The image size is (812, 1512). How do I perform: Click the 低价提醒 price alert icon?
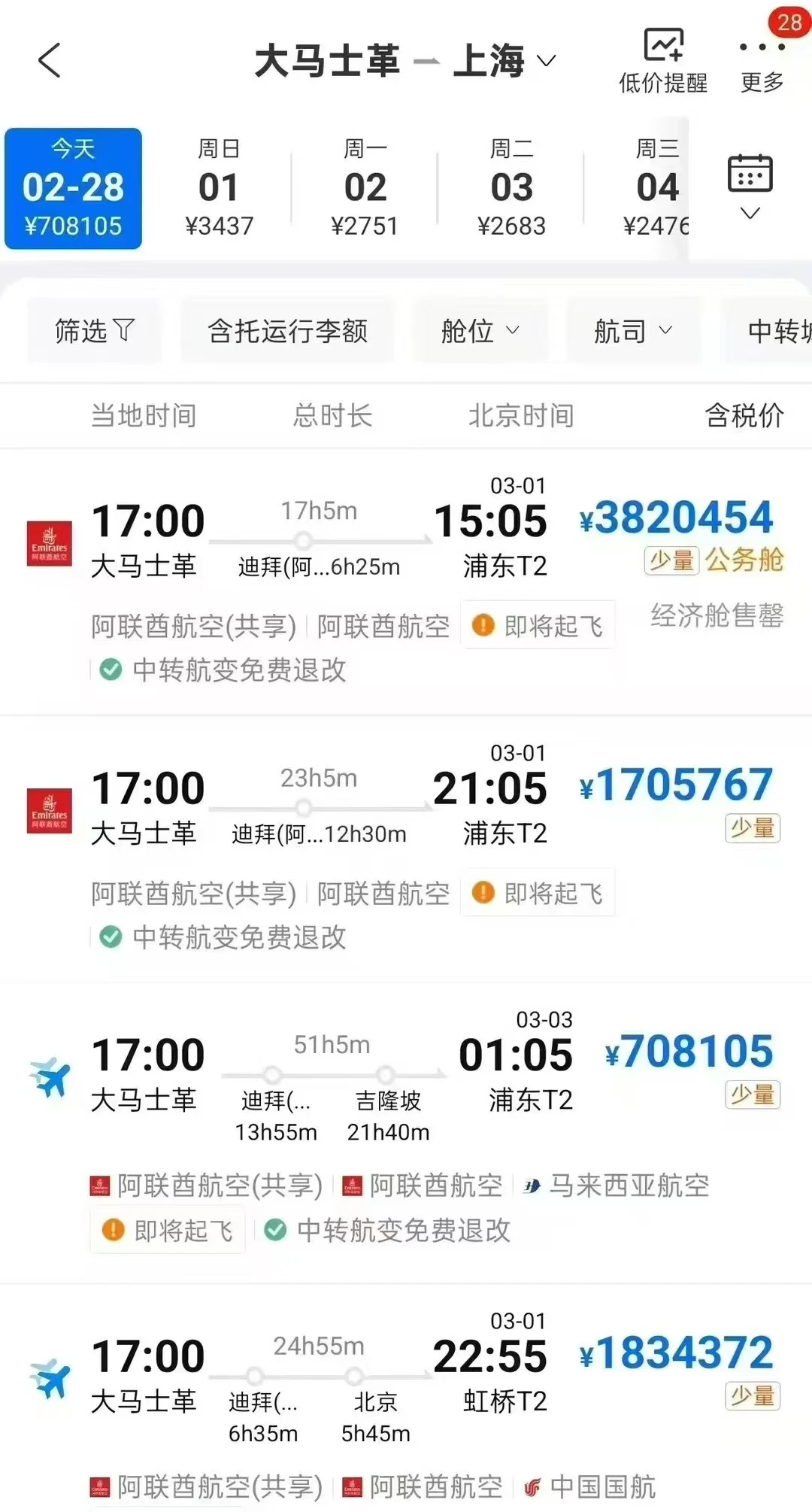[x=662, y=47]
